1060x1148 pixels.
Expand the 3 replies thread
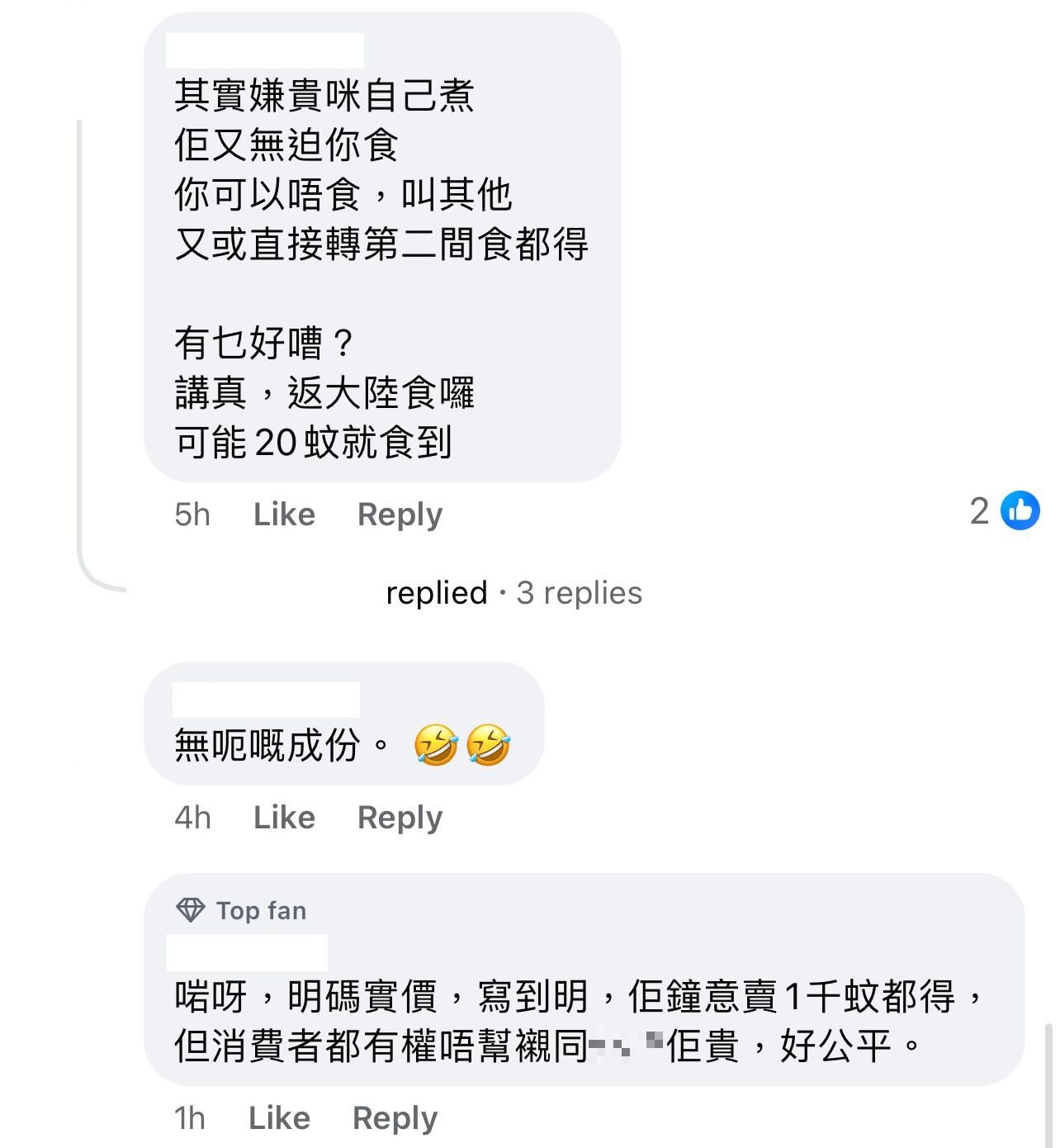[513, 593]
